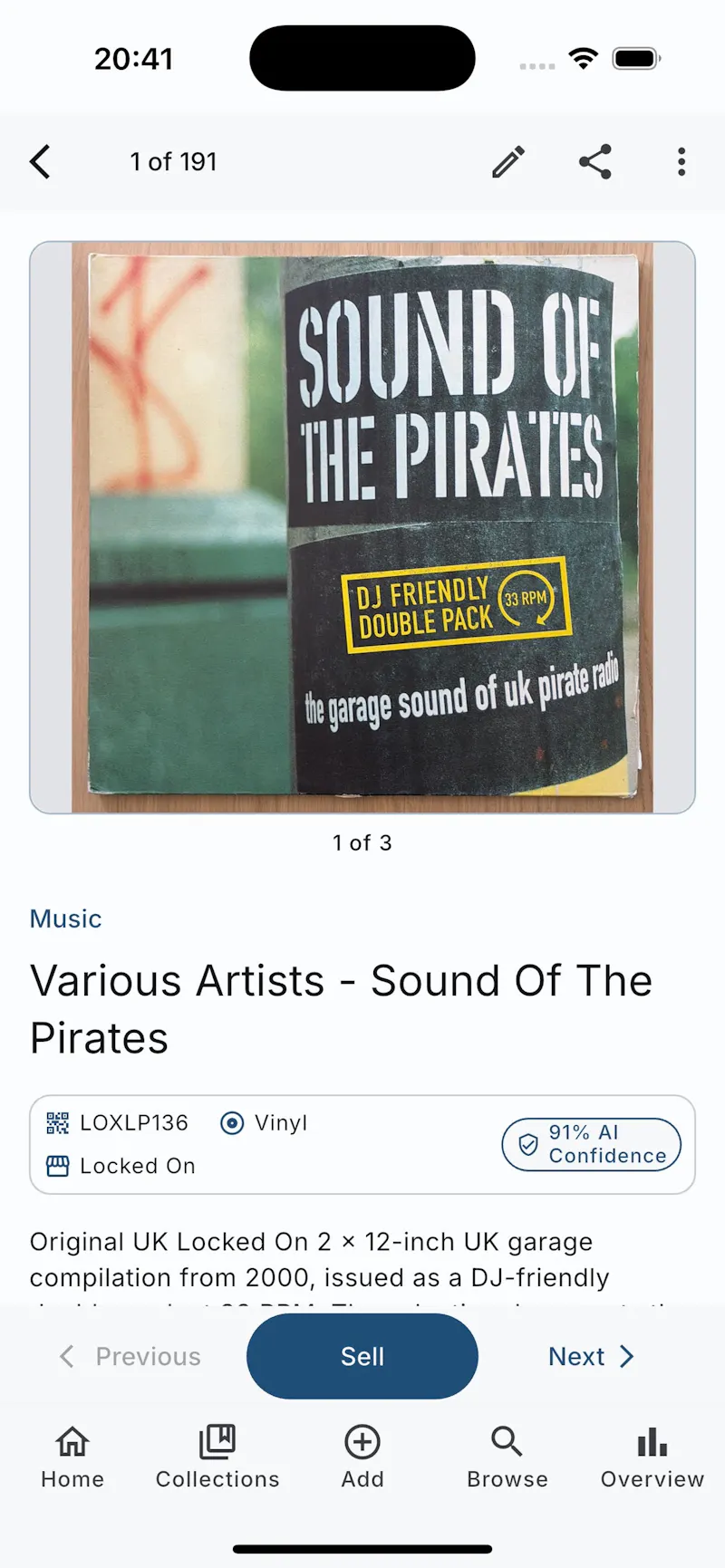Tap the Sell button
The width and height of the screenshot is (725, 1568).
(362, 1356)
